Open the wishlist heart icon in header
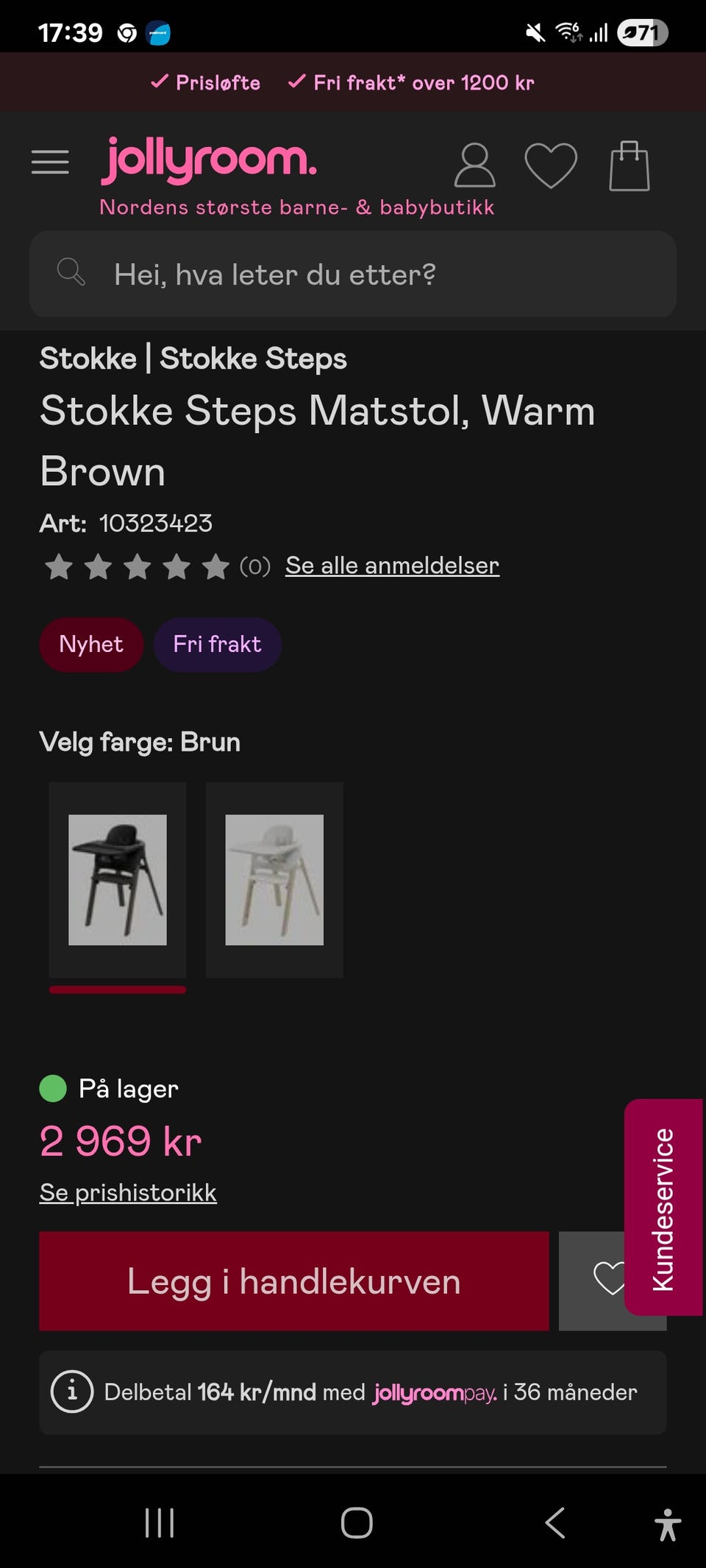 (550, 163)
